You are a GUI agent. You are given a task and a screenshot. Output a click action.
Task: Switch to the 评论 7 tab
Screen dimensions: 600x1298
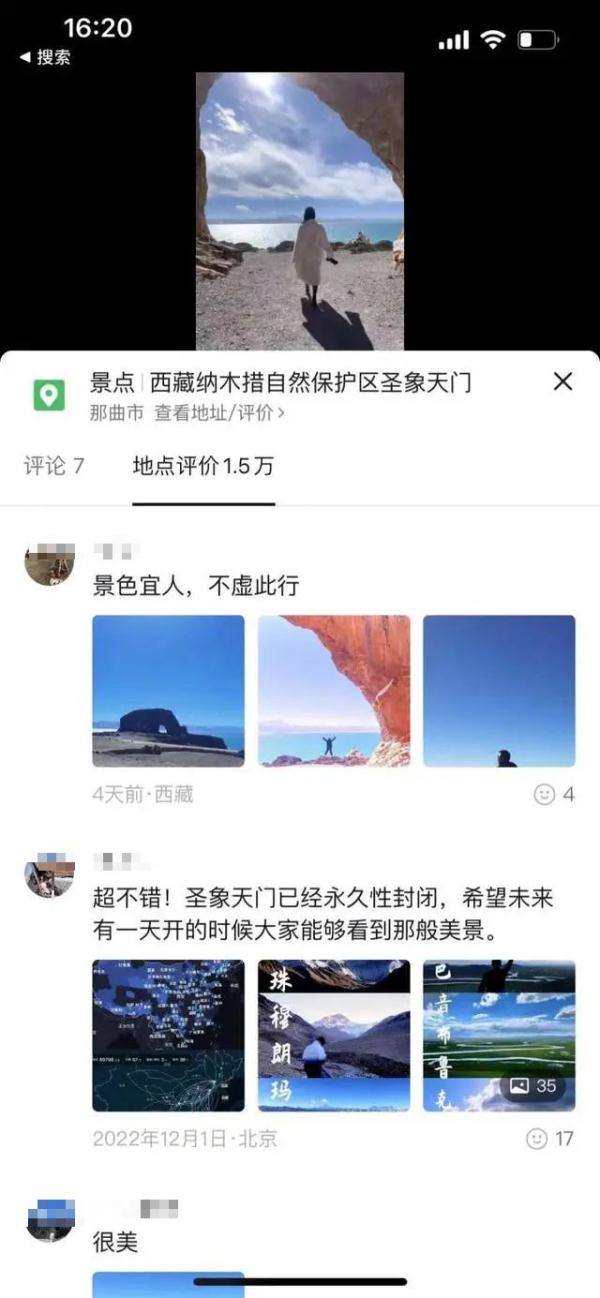(54, 466)
